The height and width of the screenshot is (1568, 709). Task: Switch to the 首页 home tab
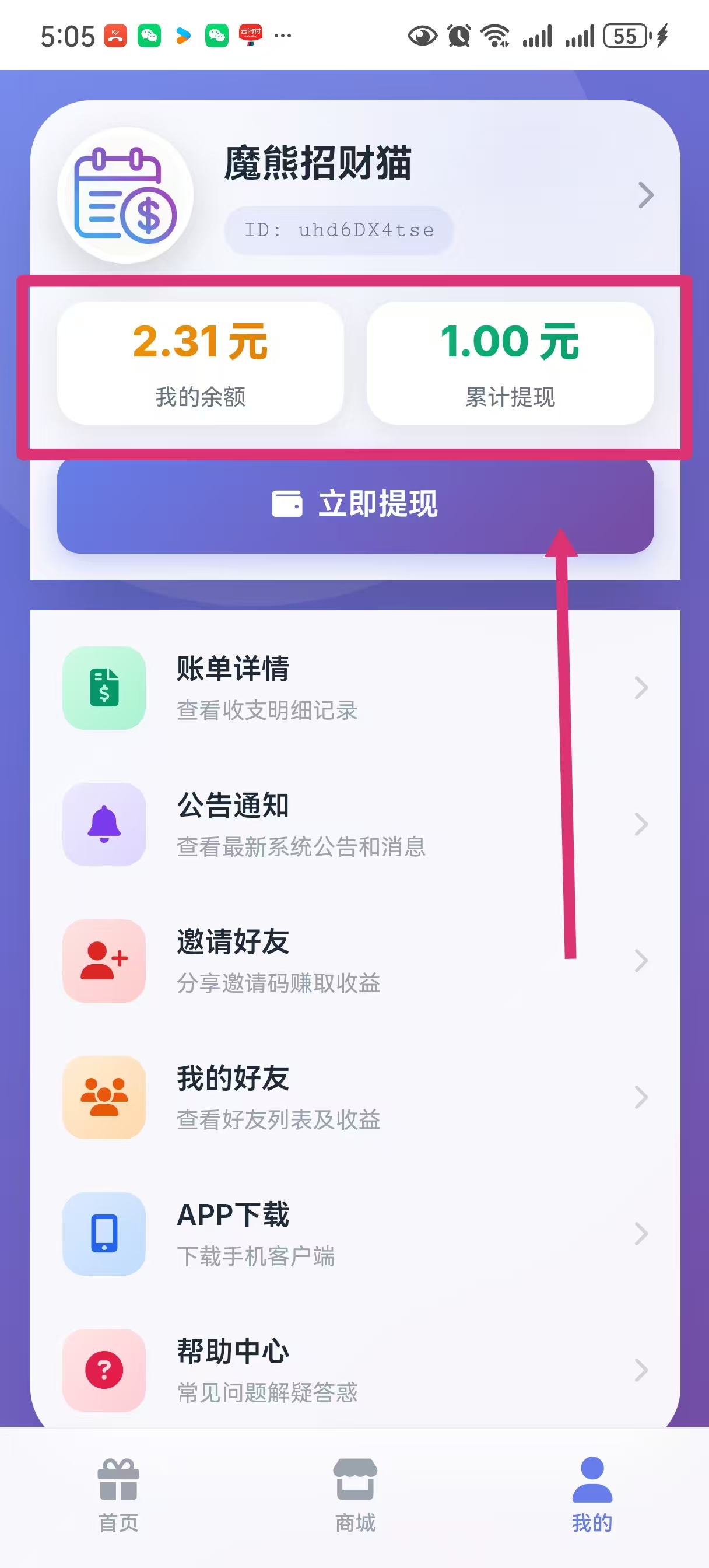pos(119,1495)
